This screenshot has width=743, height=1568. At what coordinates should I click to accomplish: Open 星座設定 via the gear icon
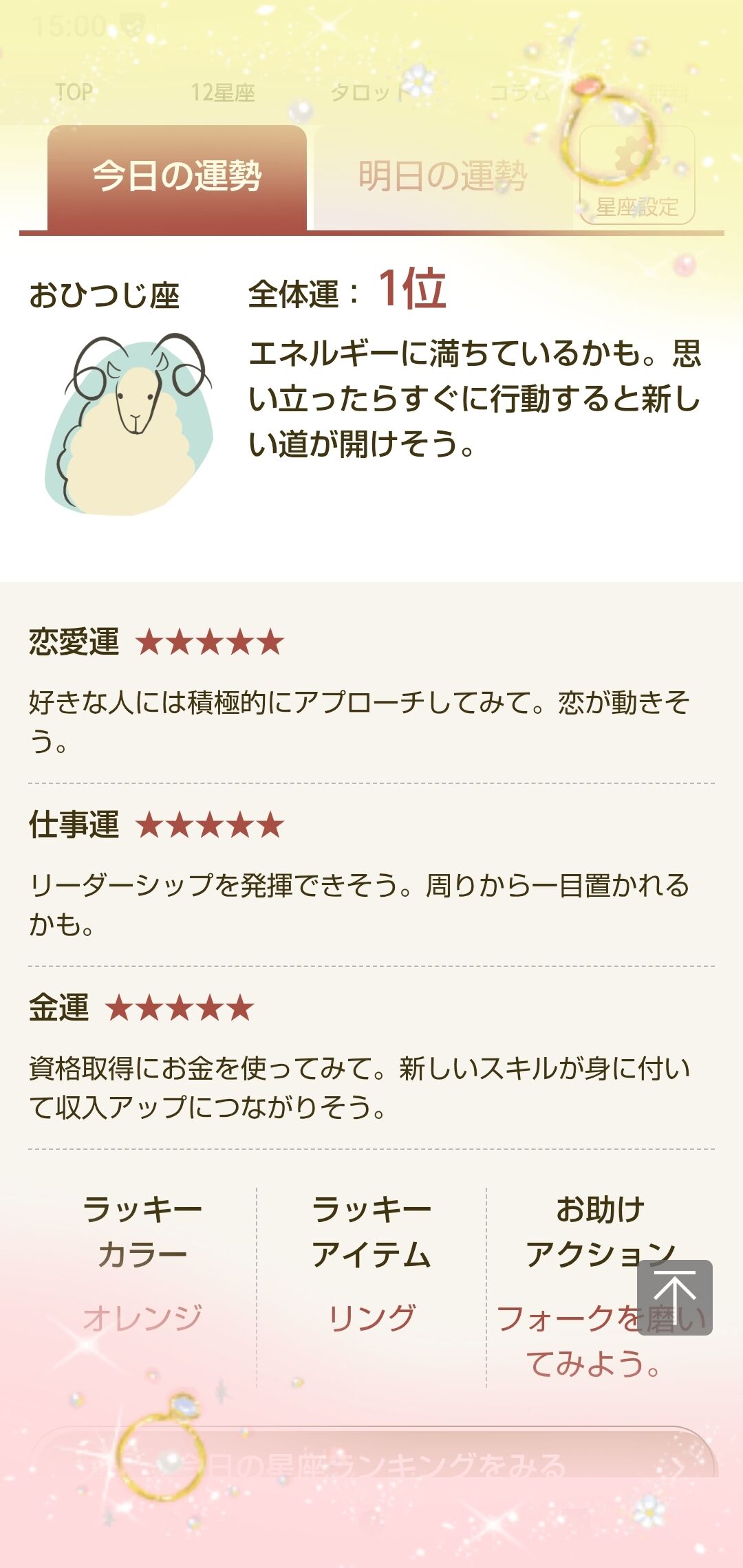click(x=636, y=172)
